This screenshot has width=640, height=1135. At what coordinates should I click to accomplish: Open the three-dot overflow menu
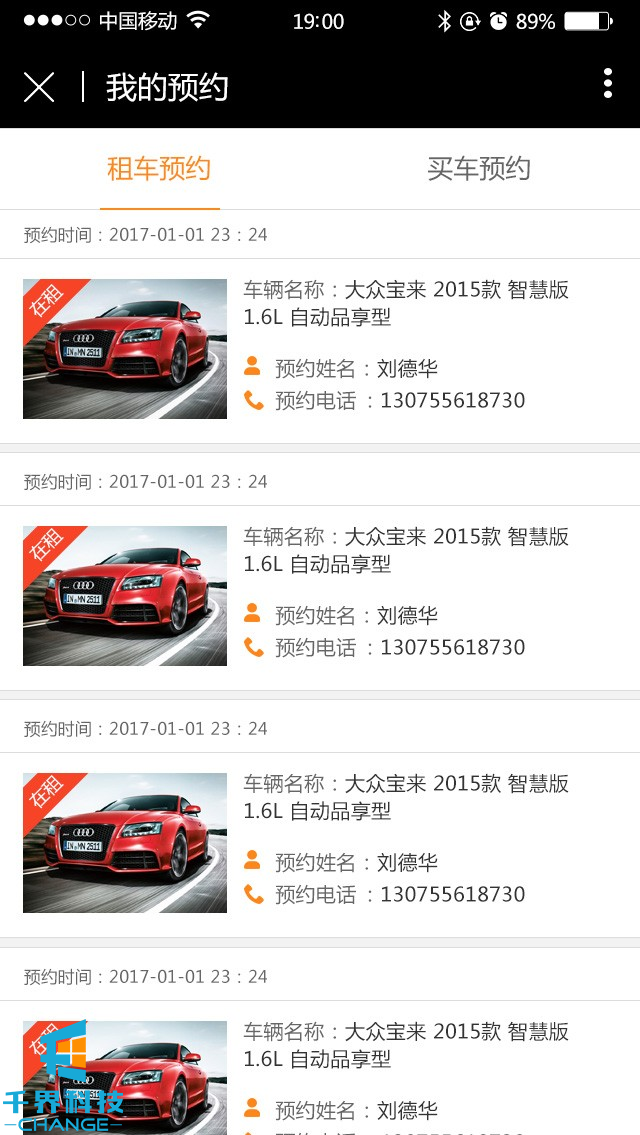tap(607, 84)
